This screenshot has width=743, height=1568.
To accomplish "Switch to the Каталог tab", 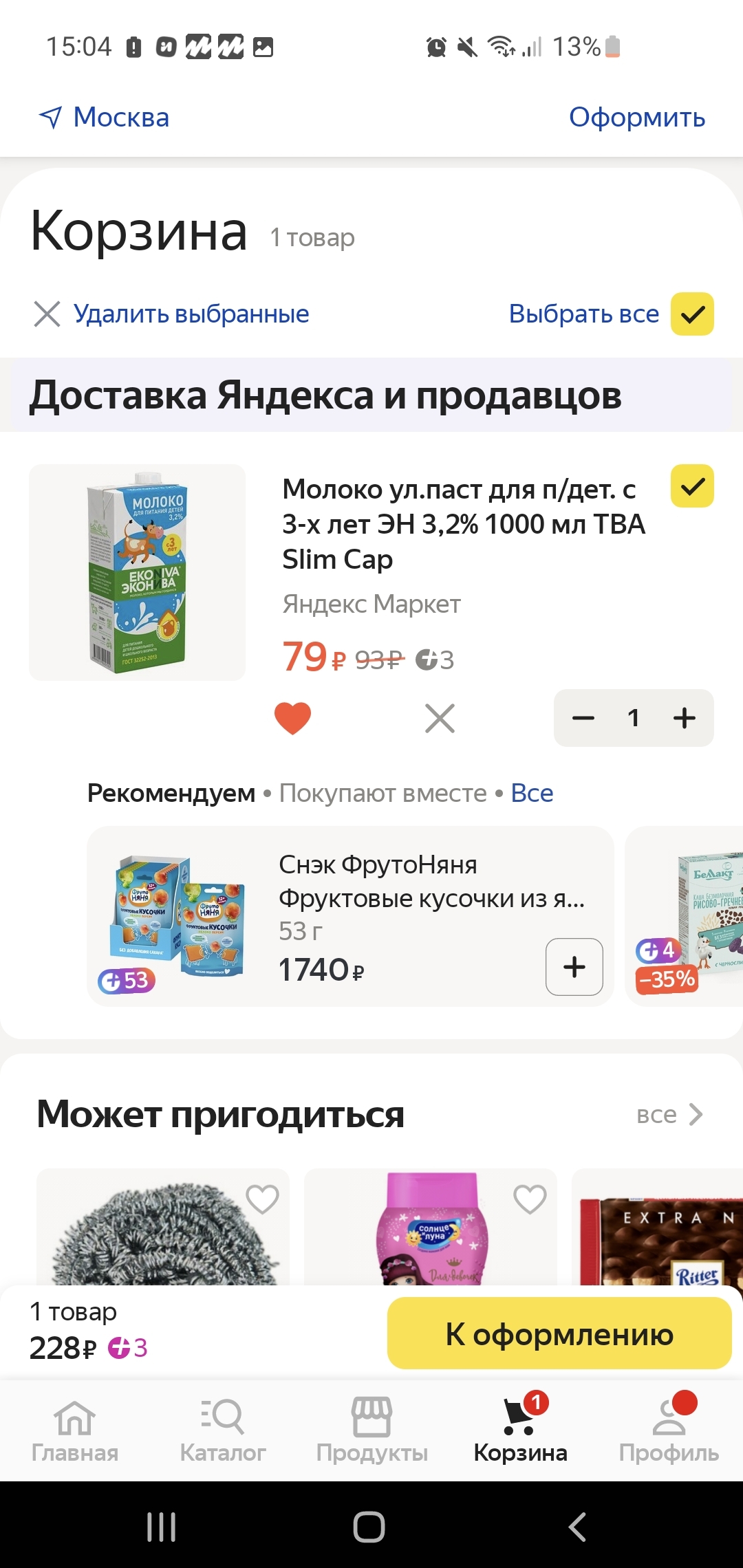I will point(223,1430).
